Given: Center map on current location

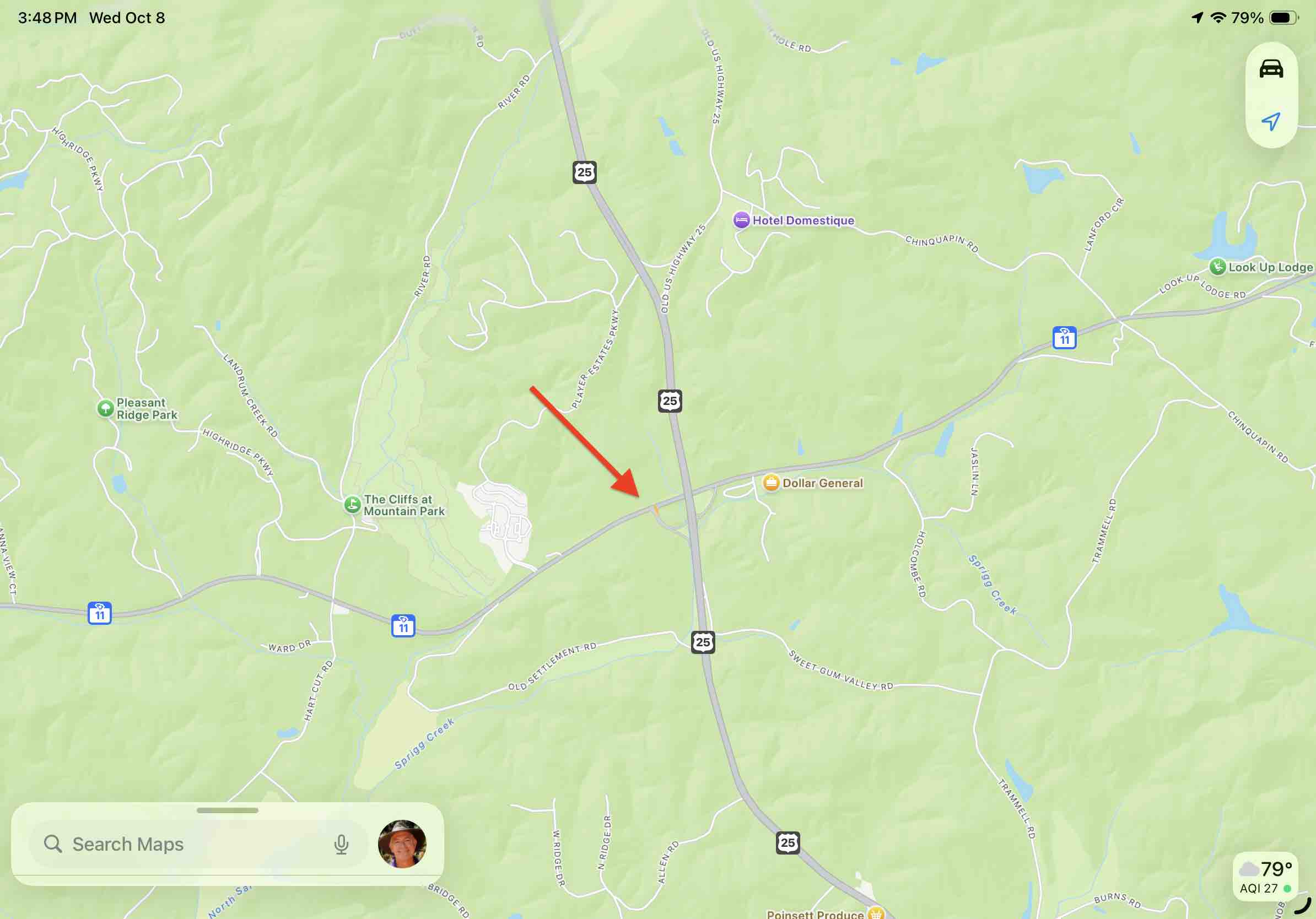Looking at the screenshot, I should (1271, 121).
